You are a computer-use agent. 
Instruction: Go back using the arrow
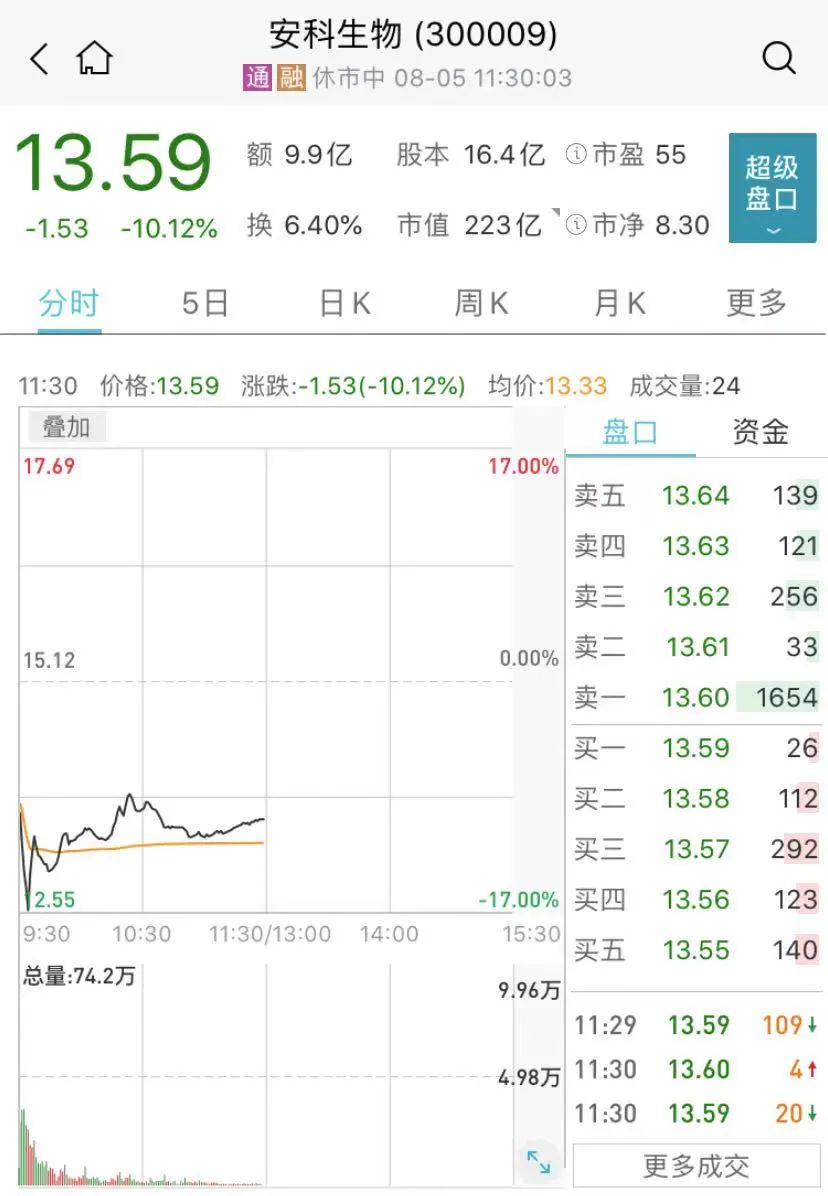point(39,59)
